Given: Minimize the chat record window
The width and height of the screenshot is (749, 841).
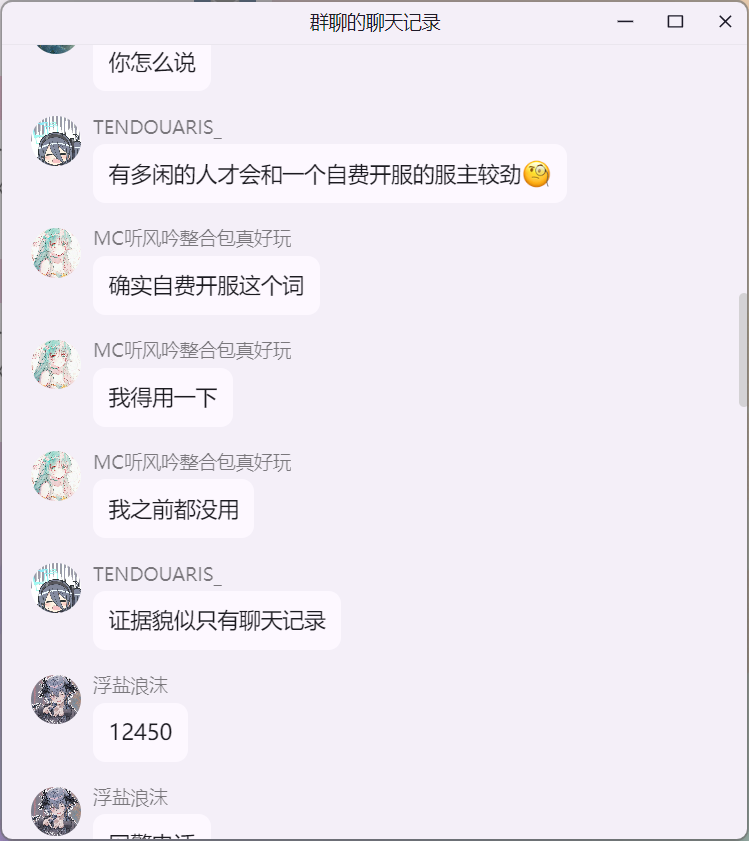Looking at the screenshot, I should coord(626,22).
